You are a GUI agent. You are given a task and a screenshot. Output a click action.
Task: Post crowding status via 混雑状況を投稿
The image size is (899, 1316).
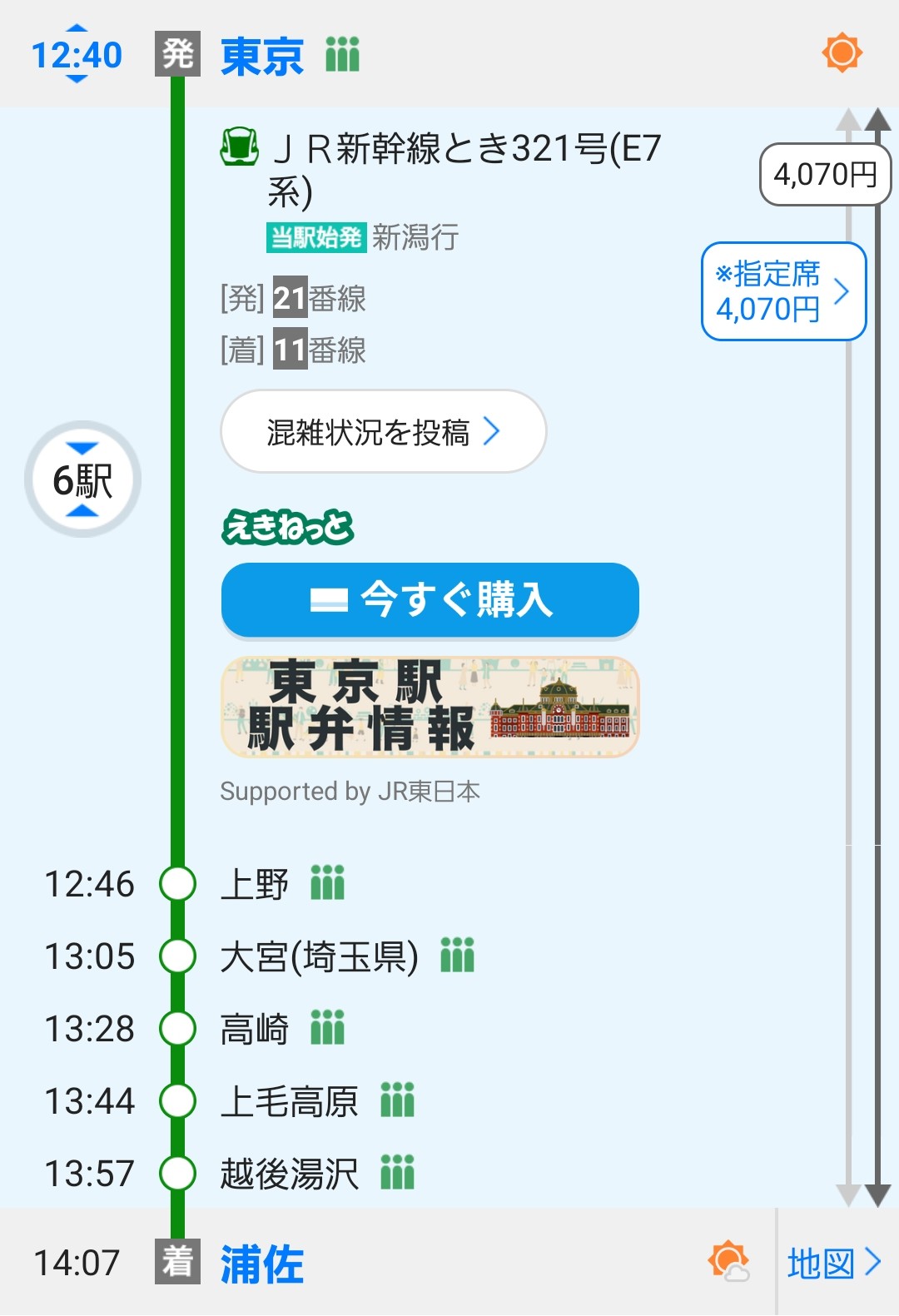pos(383,432)
